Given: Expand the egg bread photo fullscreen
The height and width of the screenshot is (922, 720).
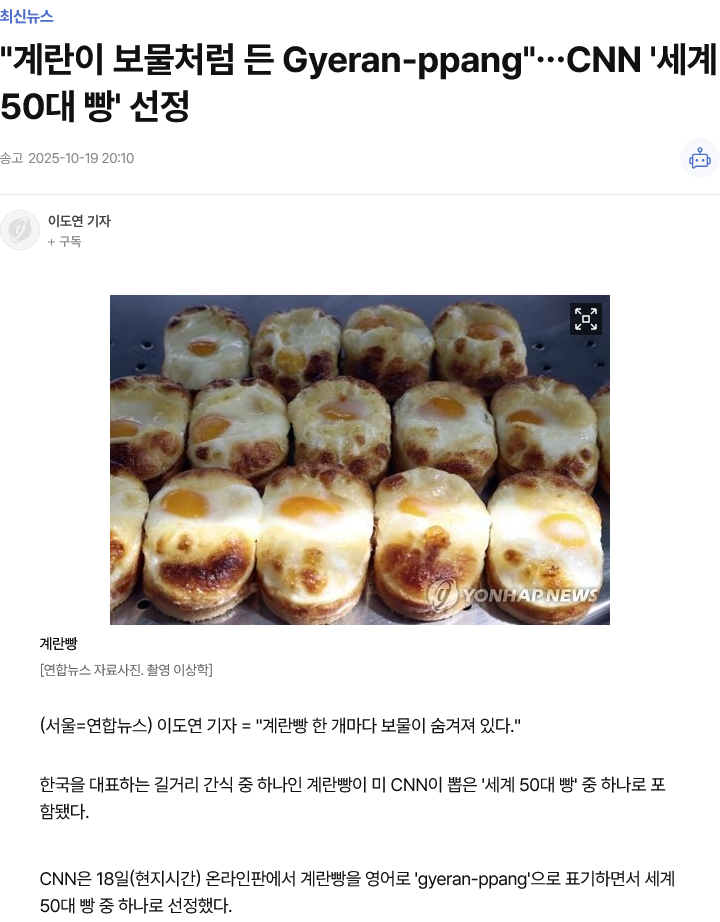Looking at the screenshot, I should coord(585,319).
